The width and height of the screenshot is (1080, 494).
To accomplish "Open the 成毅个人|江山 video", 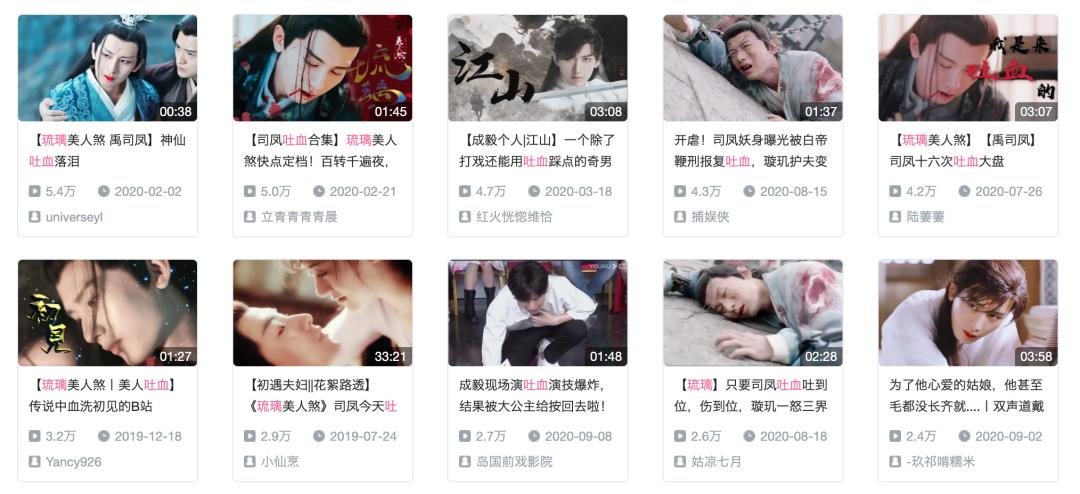I will click(x=537, y=68).
